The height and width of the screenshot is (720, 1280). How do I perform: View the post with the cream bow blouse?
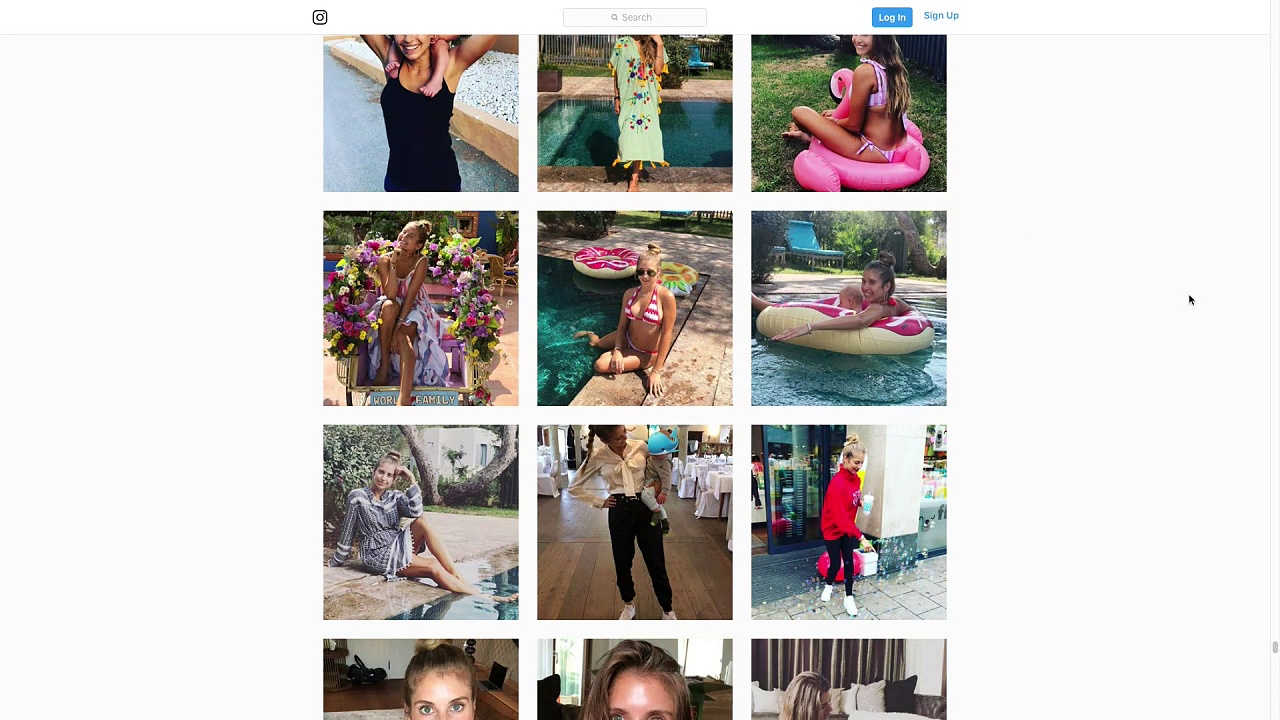pos(635,522)
